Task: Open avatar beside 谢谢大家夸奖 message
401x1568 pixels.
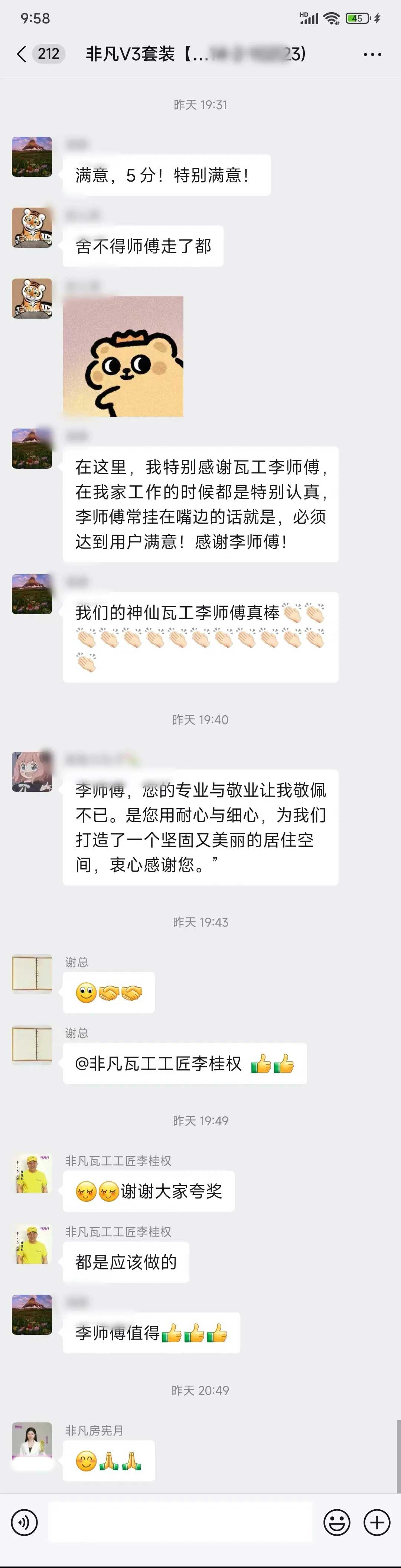Action: [32, 1173]
